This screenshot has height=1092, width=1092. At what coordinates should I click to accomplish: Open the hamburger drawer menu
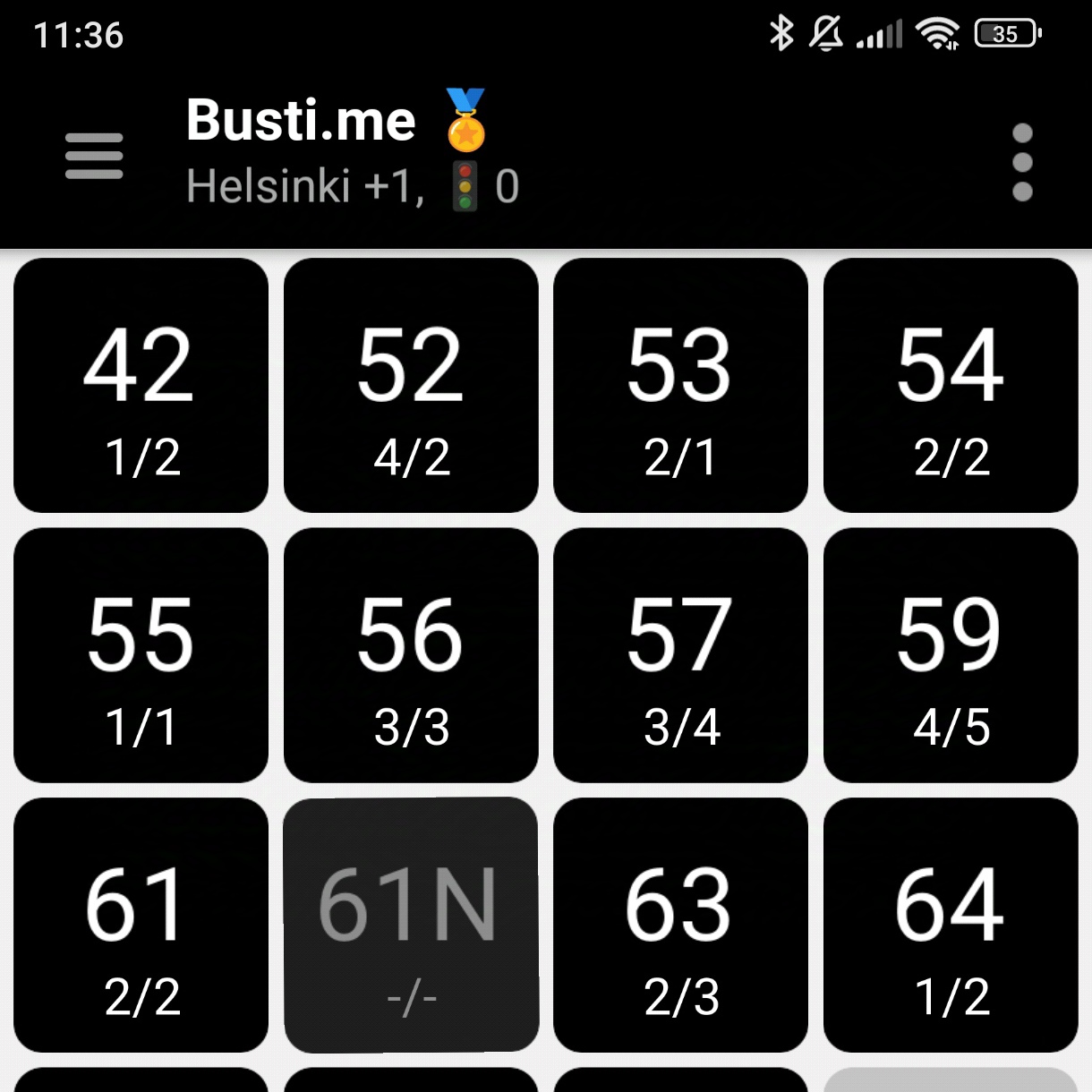coord(94,157)
